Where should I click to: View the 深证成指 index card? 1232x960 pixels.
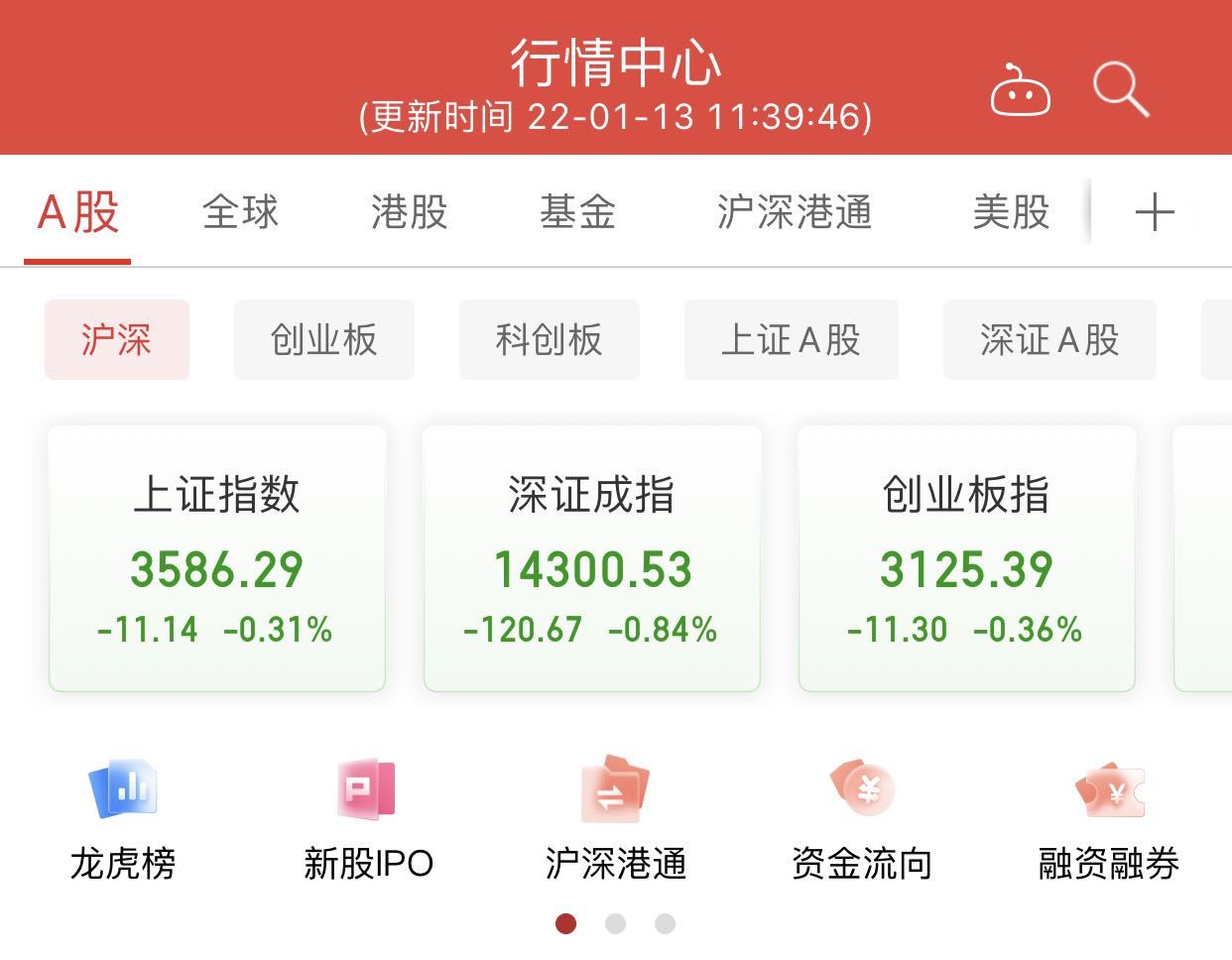591,558
